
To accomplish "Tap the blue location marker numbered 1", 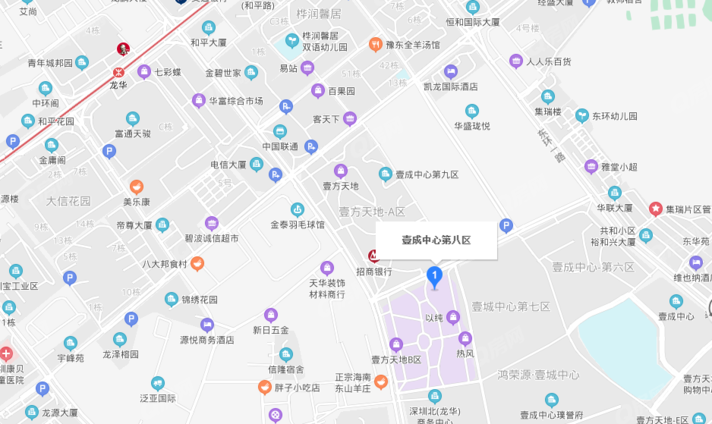I will 434,273.
